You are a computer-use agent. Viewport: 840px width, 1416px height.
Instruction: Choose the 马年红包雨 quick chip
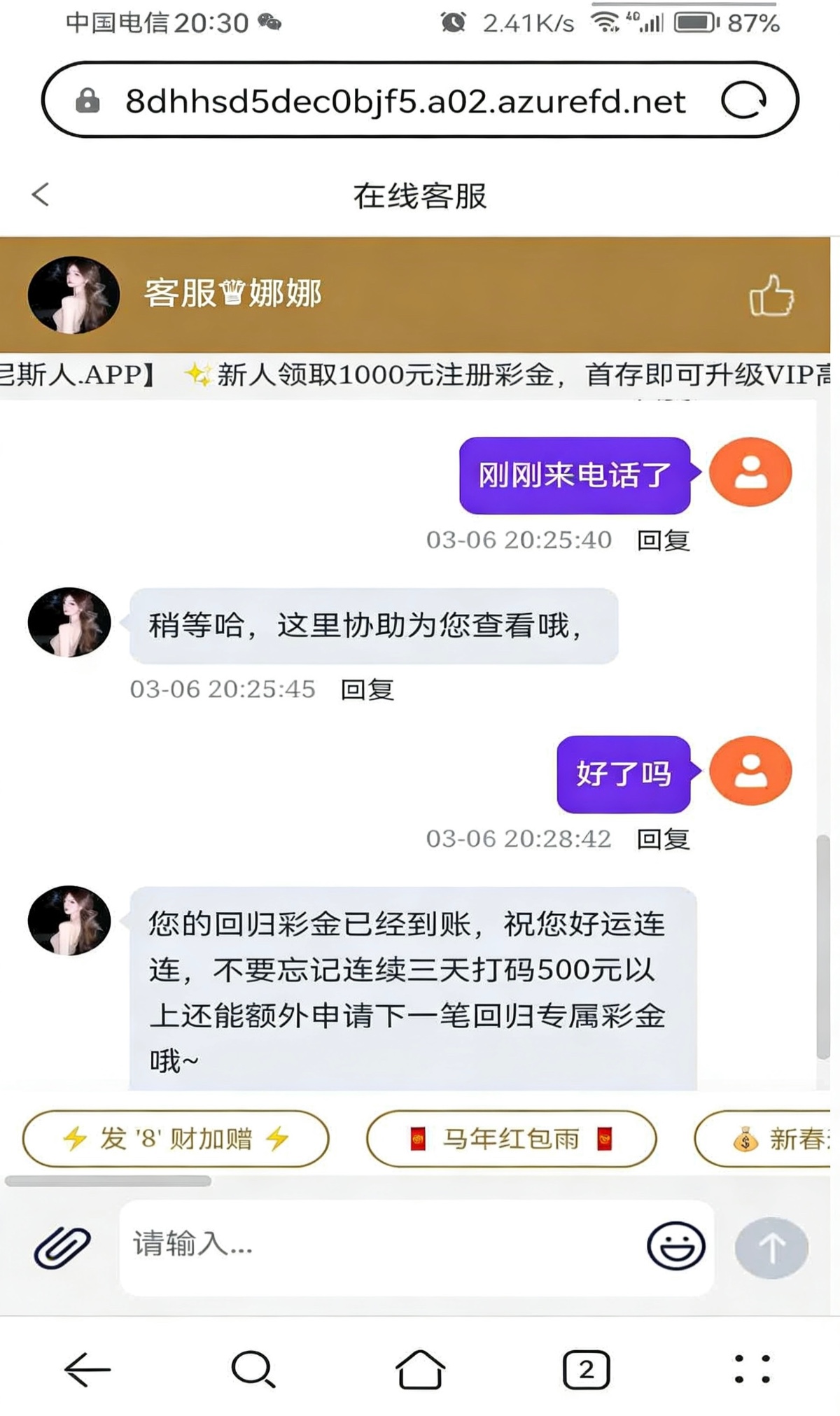511,1139
